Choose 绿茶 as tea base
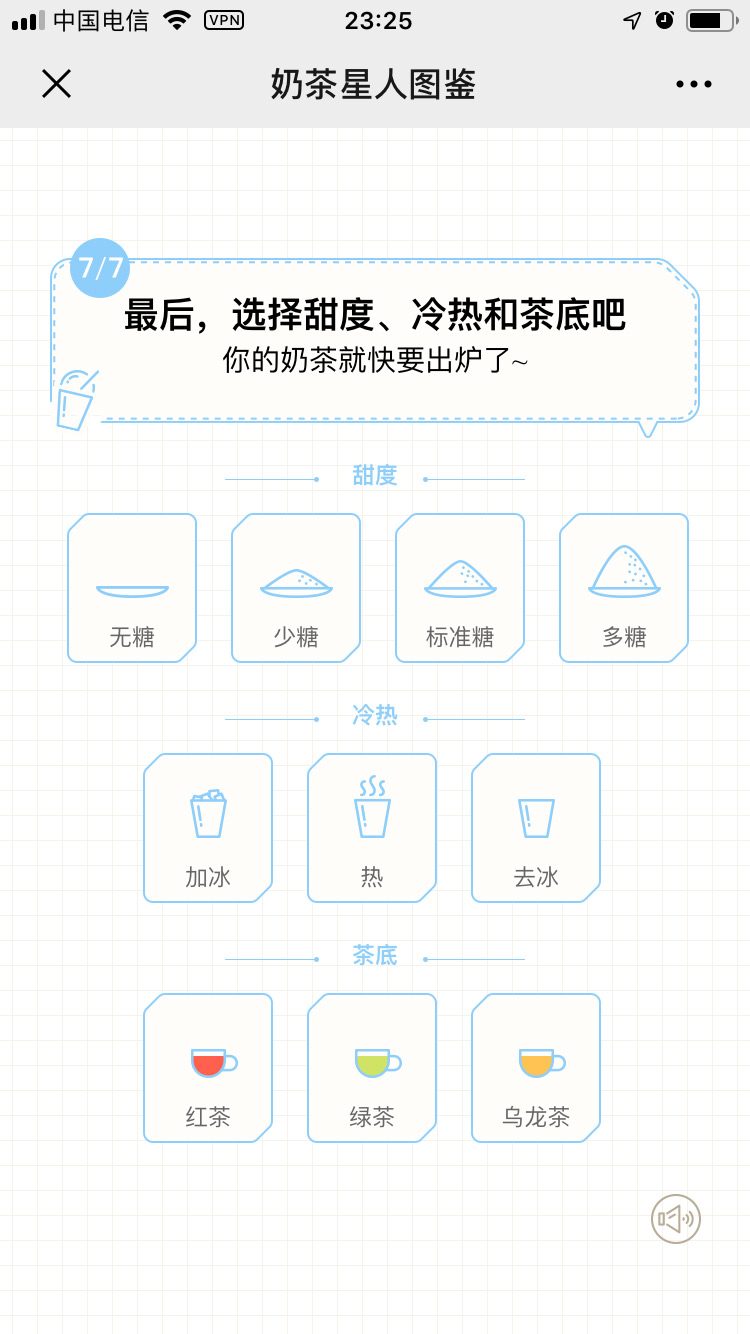The height and width of the screenshot is (1334, 750). coord(372,1068)
